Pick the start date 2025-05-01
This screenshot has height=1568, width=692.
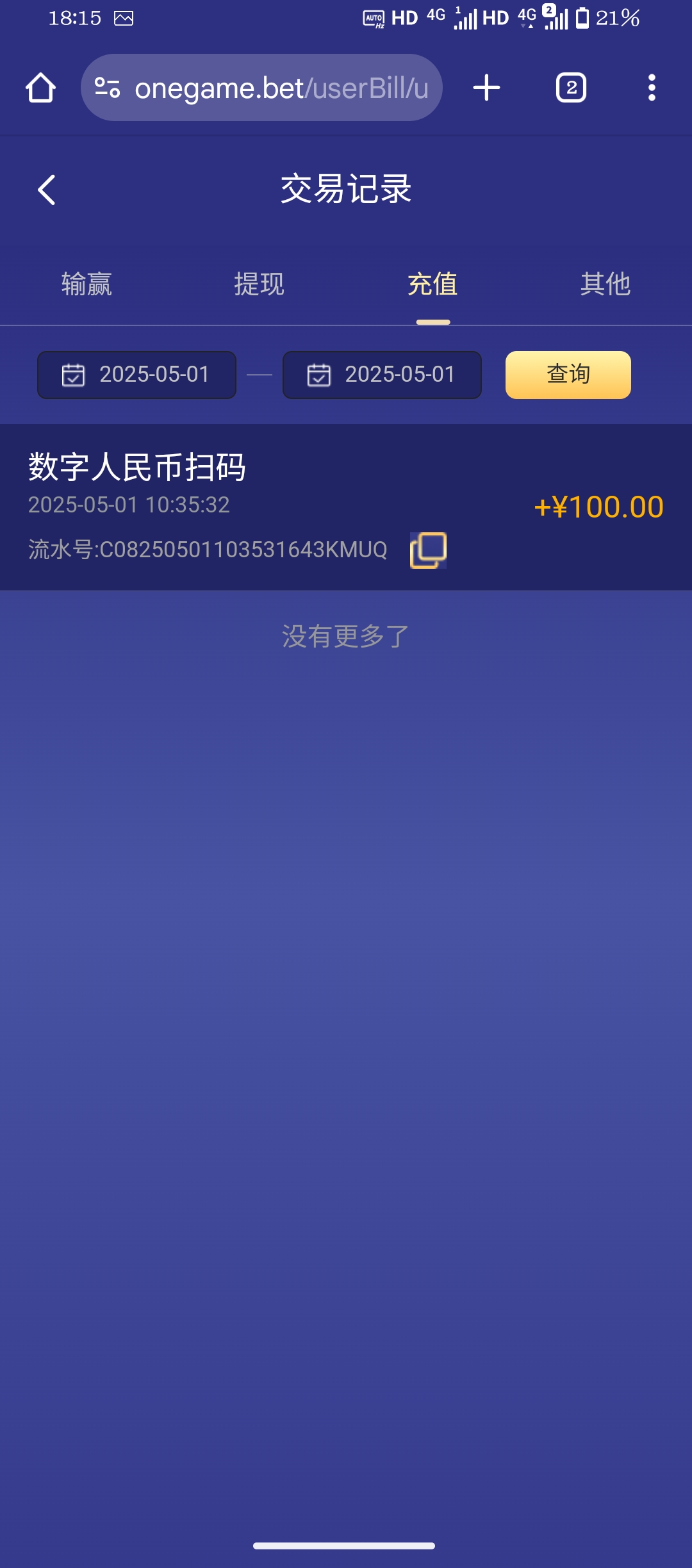(136, 375)
